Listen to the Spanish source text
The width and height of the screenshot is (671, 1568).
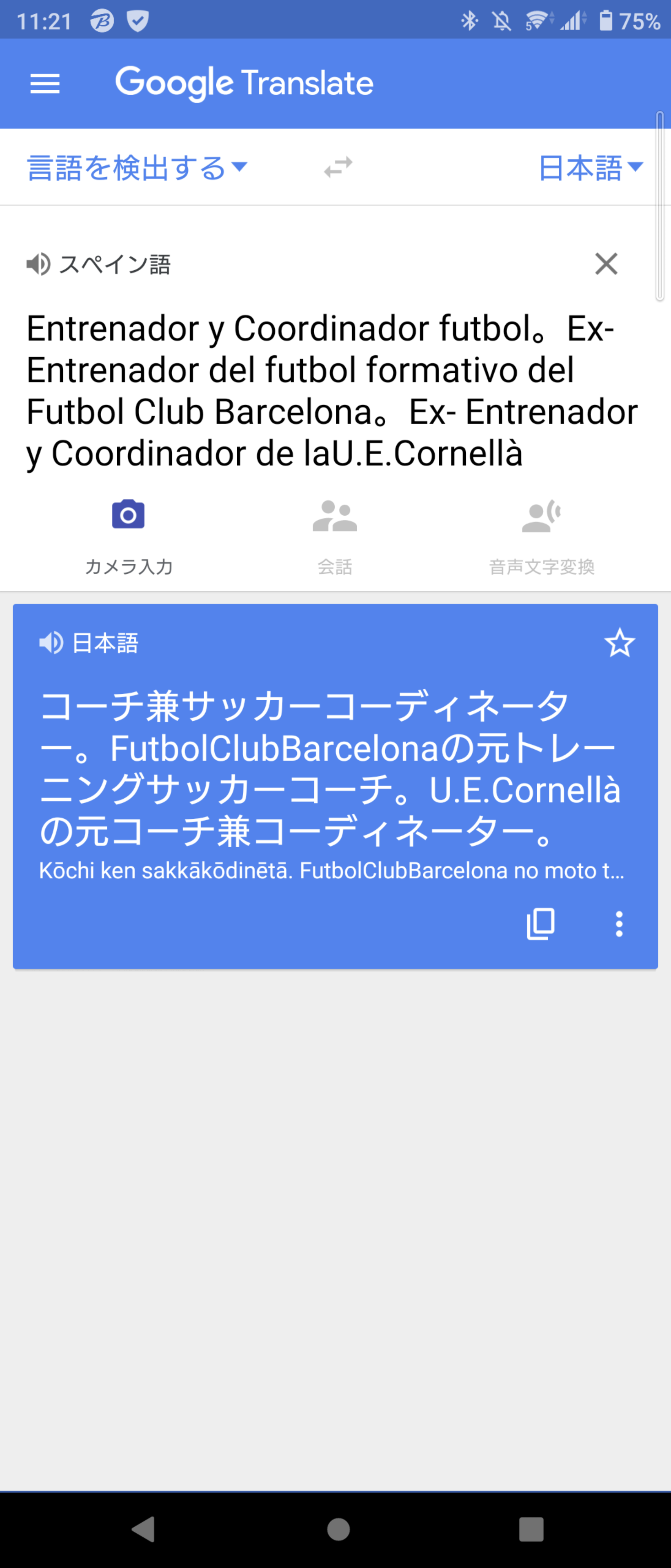(38, 264)
